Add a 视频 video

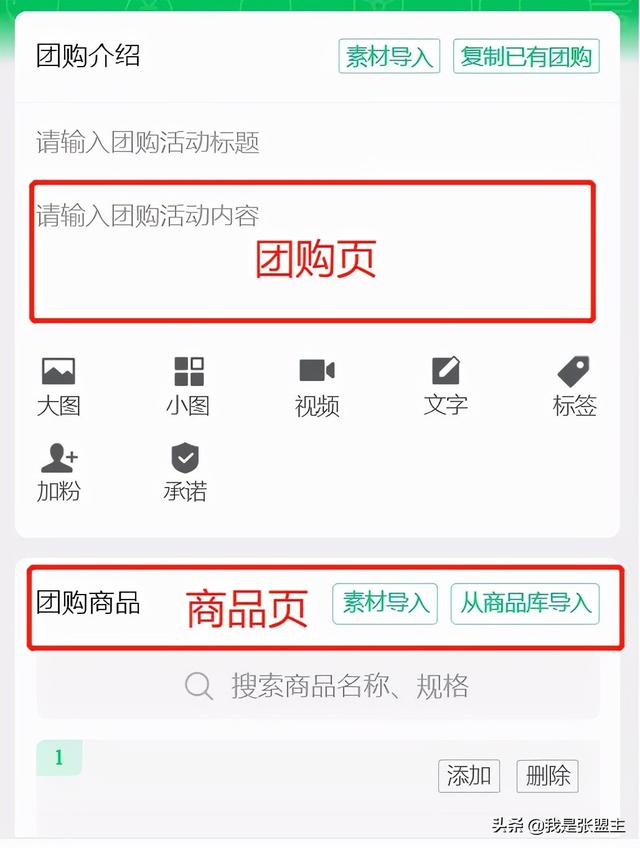(x=317, y=386)
